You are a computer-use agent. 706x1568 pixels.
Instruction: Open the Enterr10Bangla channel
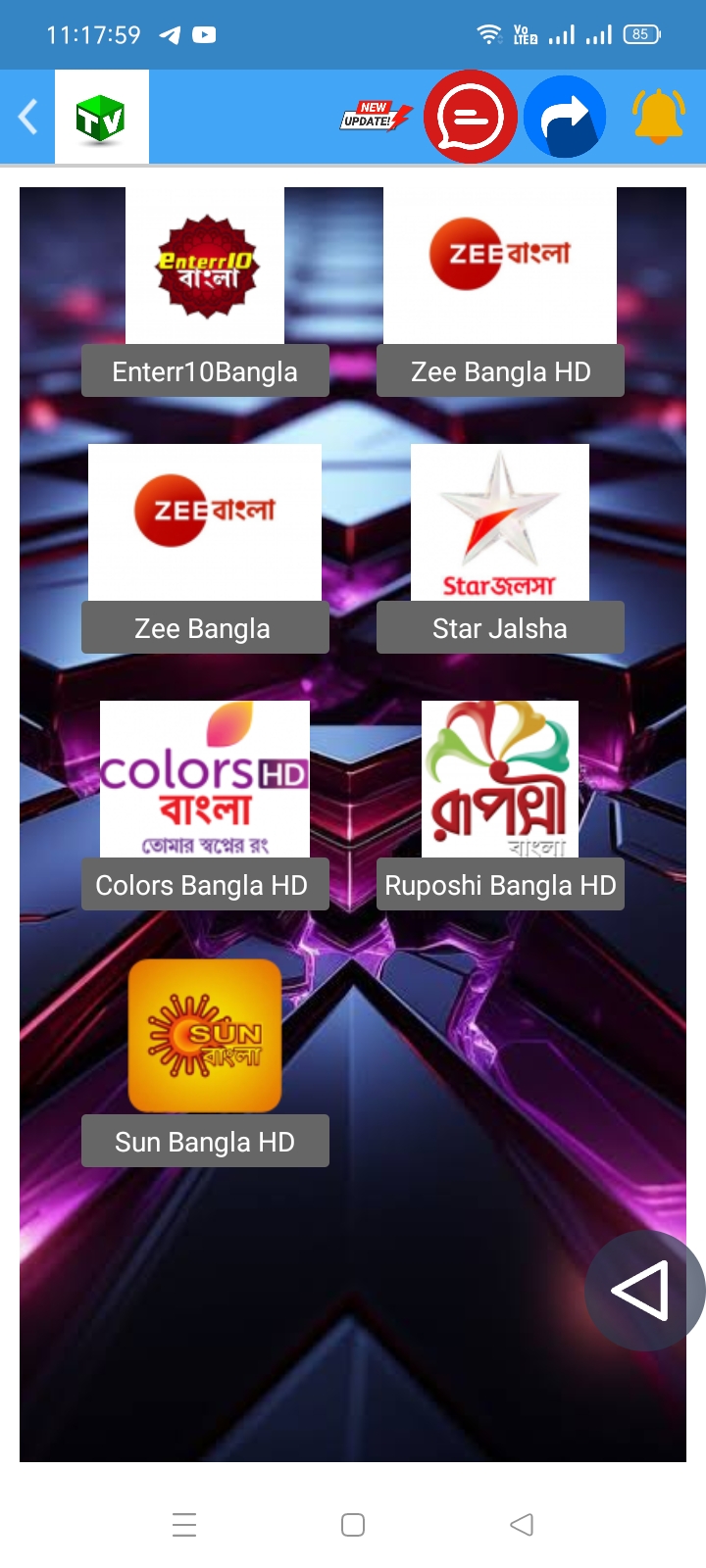click(x=205, y=292)
